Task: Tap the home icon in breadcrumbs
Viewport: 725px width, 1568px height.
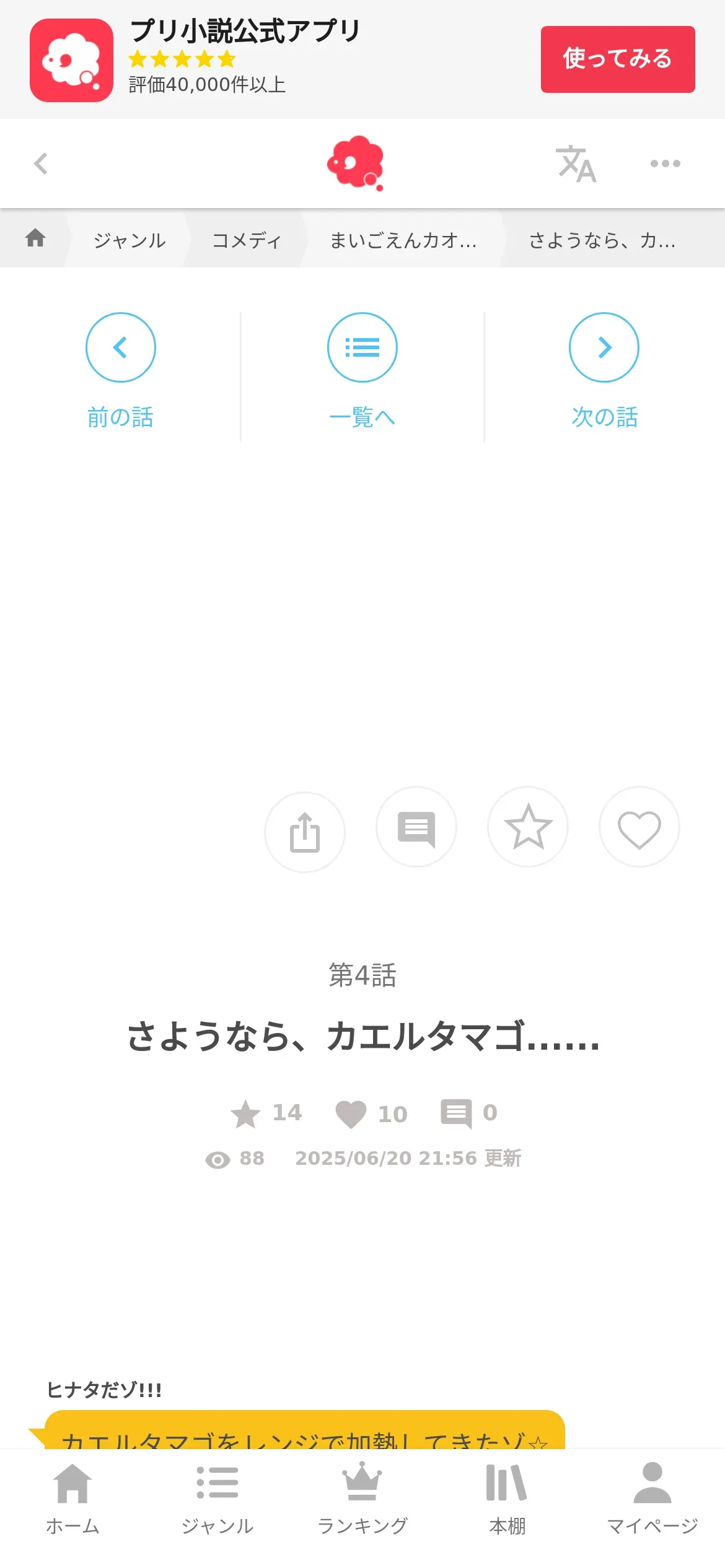Action: pyautogui.click(x=35, y=238)
